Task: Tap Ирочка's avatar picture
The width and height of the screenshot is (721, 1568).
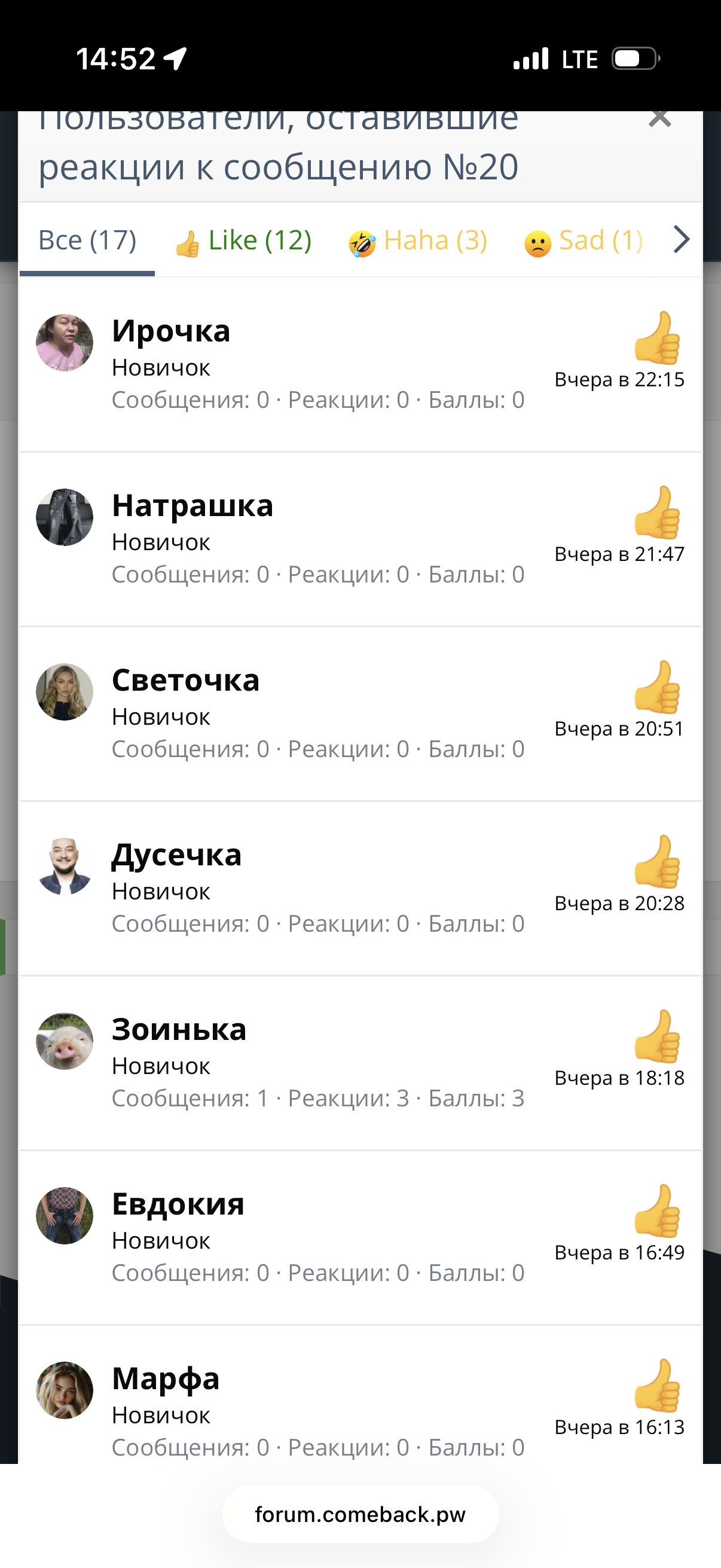Action: (x=65, y=343)
